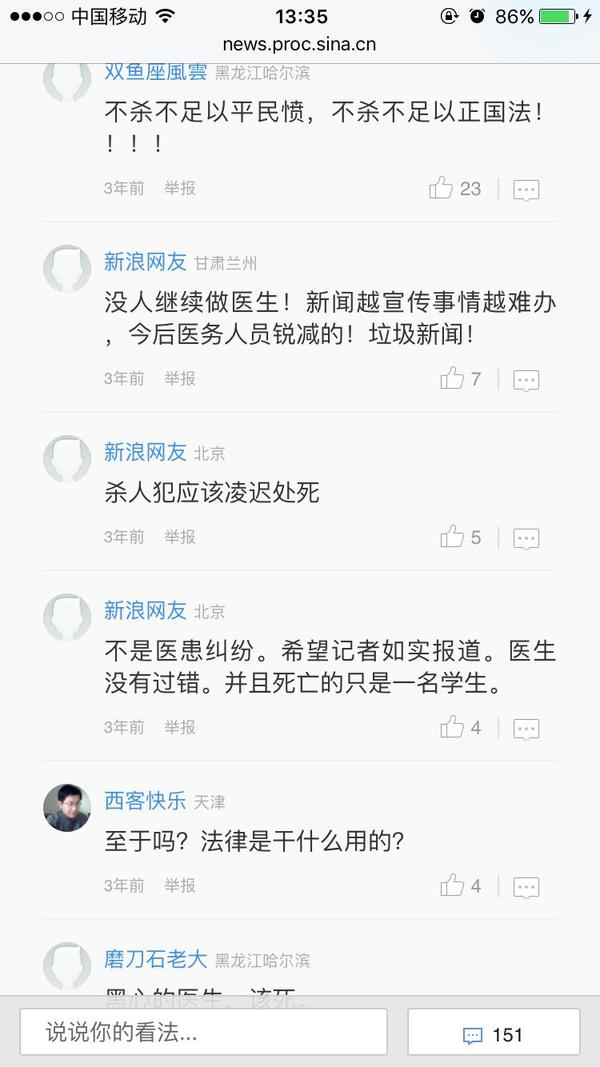The image size is (600, 1067).
Task: Tap 举报 under 双鱼座風雲's comment
Action: pyautogui.click(x=180, y=188)
